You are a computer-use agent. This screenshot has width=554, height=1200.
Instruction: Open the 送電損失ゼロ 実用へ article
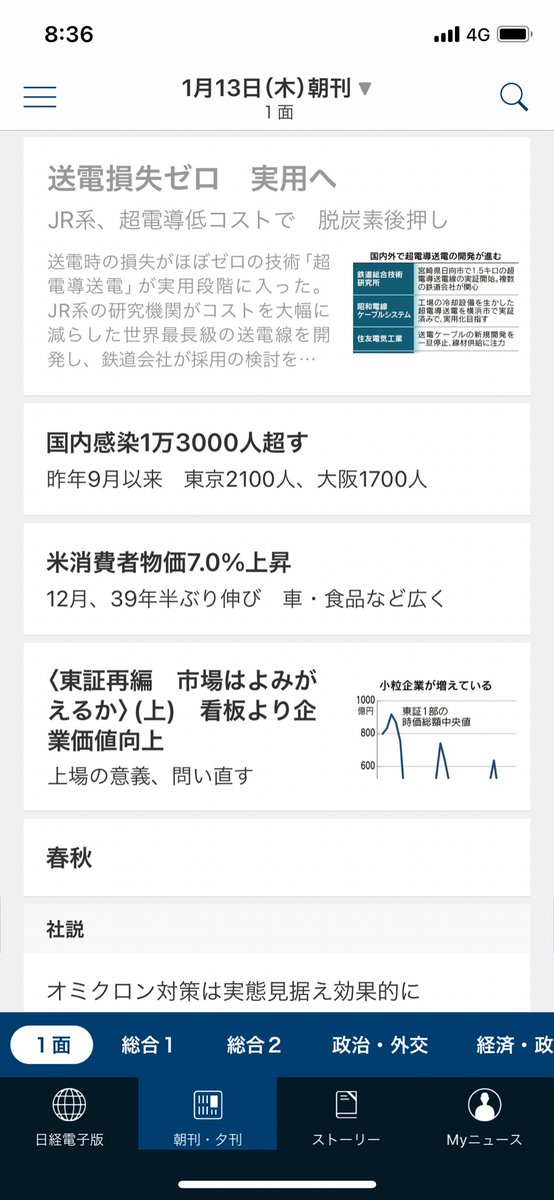(x=277, y=267)
